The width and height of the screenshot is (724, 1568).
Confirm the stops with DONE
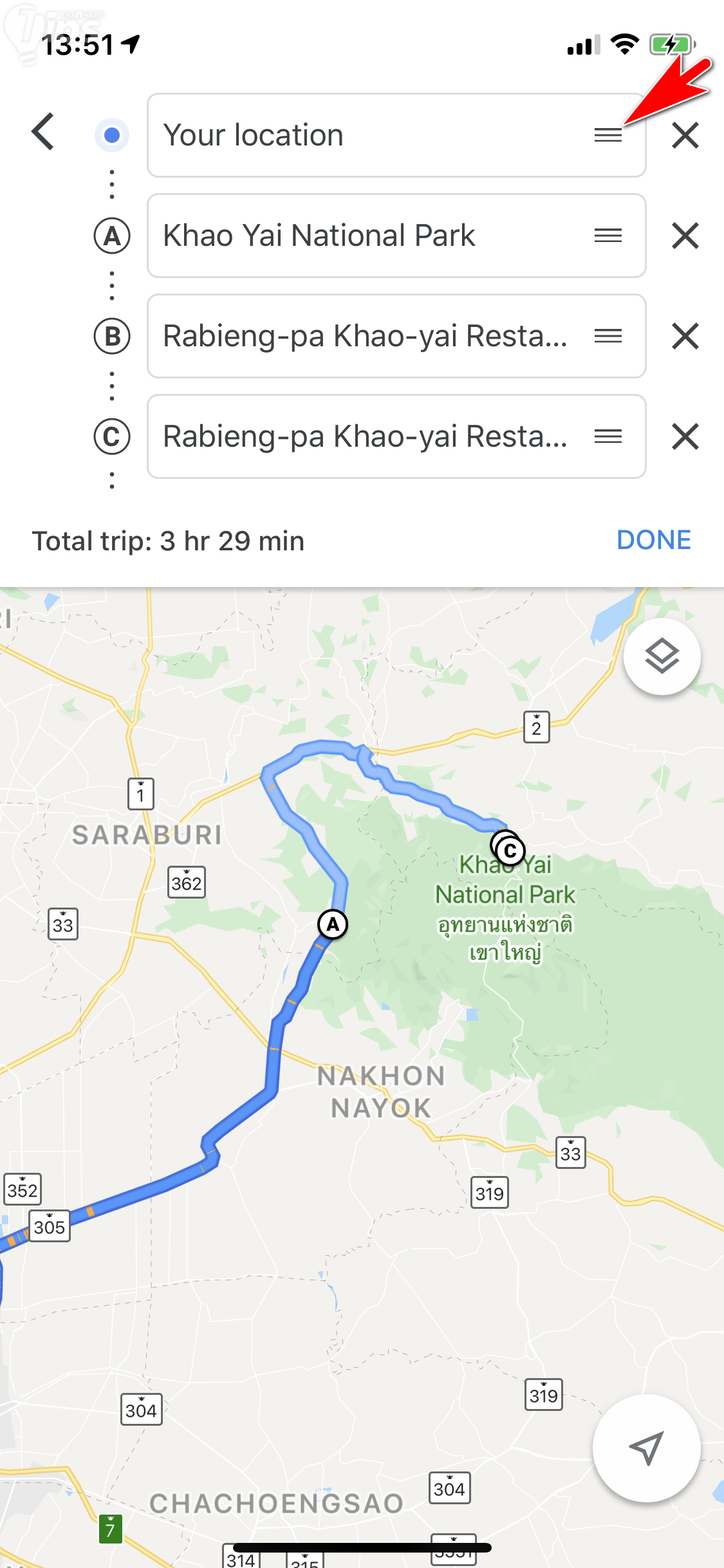coord(653,540)
